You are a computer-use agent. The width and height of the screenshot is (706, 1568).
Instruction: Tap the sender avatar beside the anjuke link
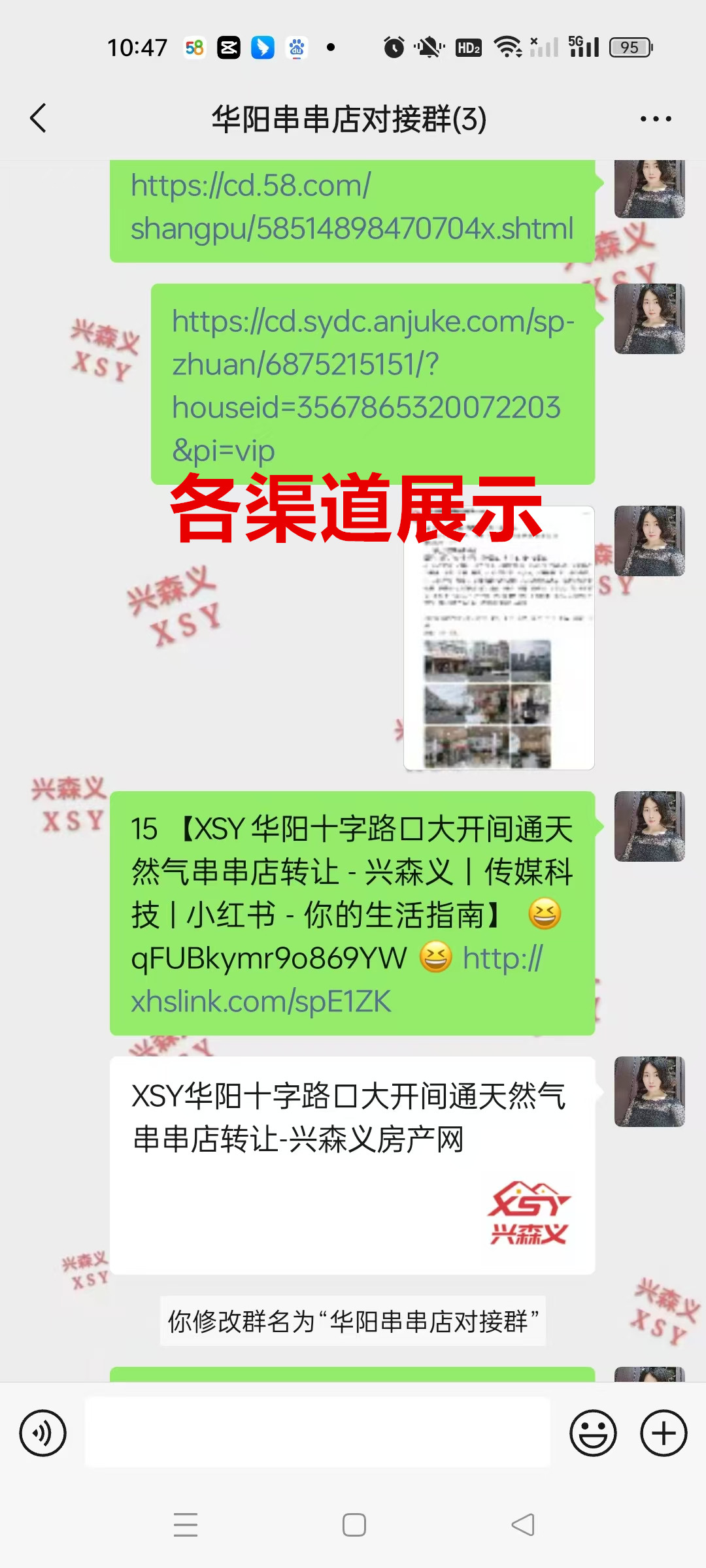pos(649,319)
